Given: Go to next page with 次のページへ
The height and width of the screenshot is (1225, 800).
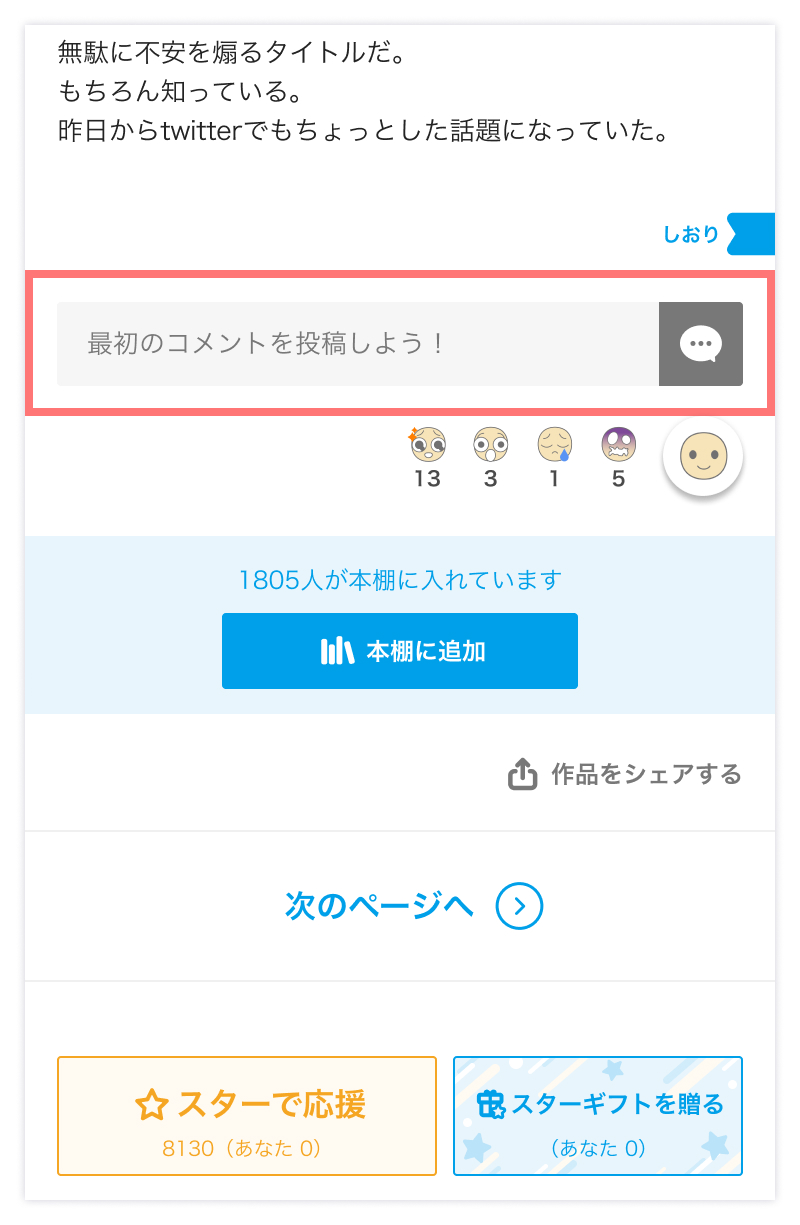Looking at the screenshot, I should (413, 906).
